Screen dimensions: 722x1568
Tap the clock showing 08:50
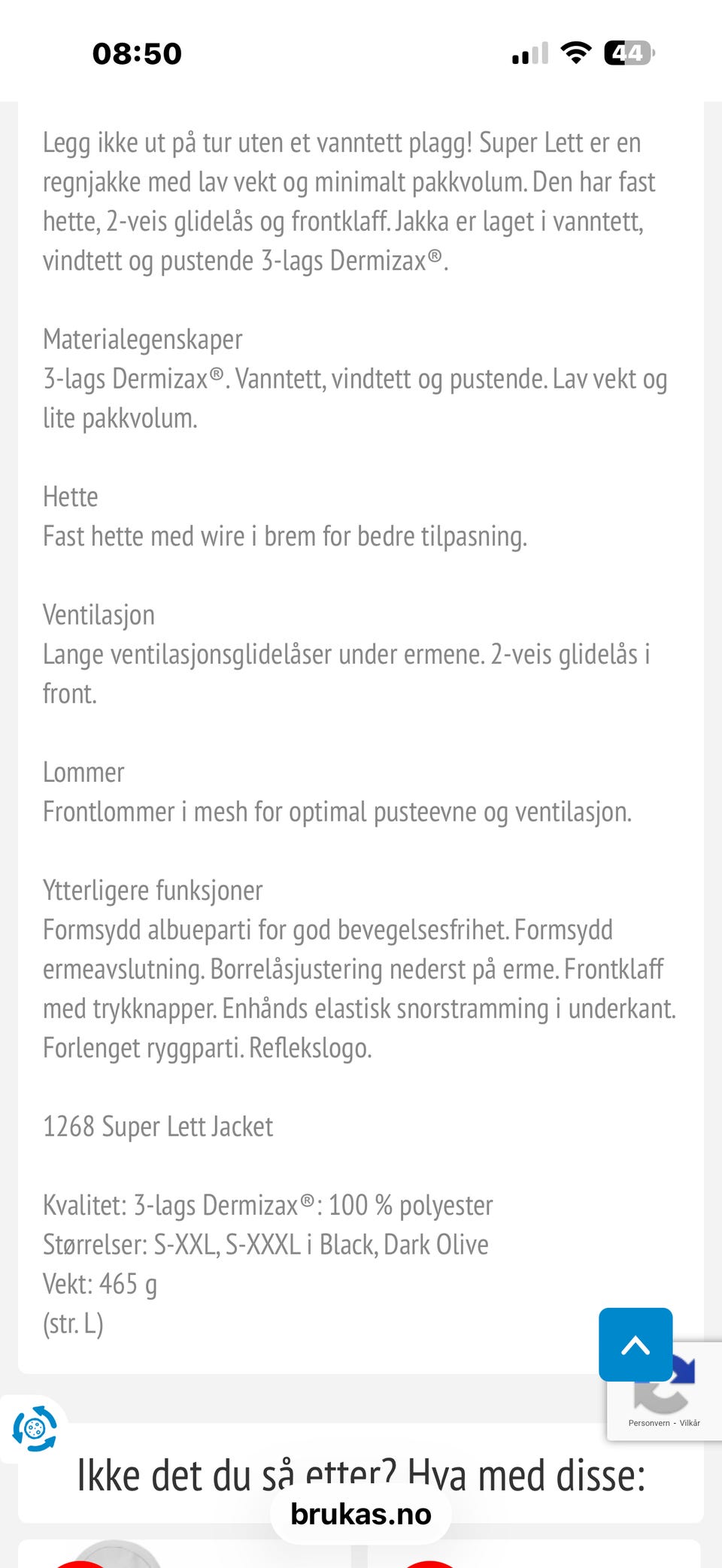tap(138, 53)
